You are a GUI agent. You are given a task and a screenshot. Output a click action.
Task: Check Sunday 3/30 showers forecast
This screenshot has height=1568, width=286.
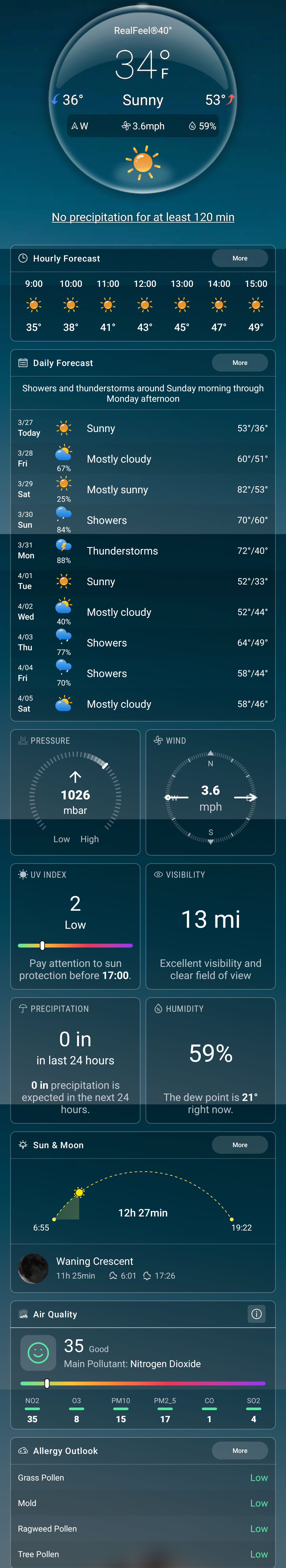[143, 520]
